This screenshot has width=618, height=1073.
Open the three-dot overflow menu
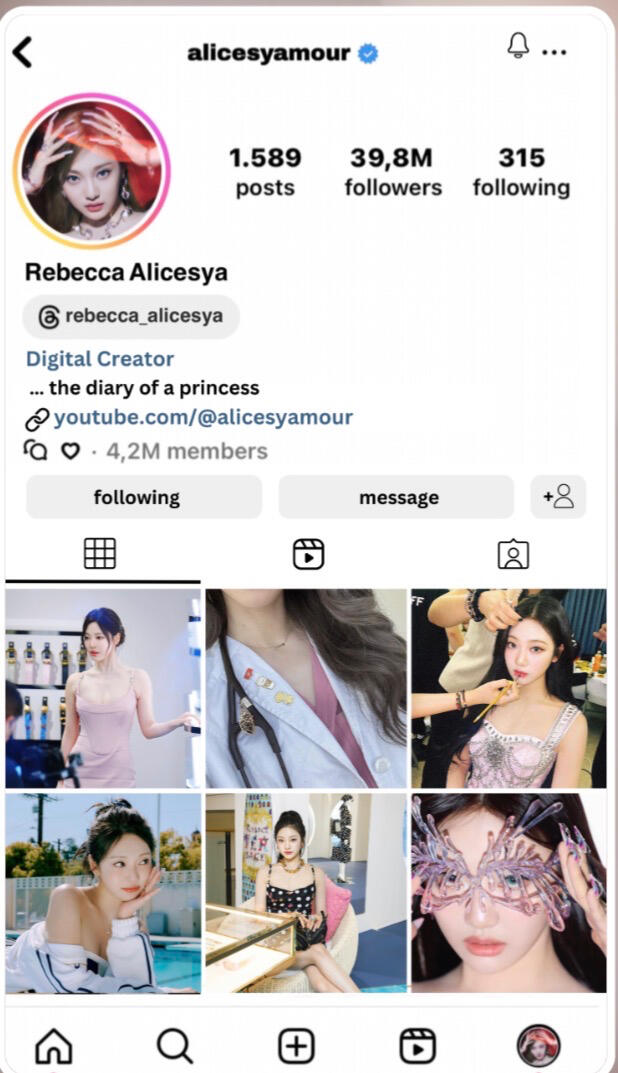pyautogui.click(x=554, y=52)
